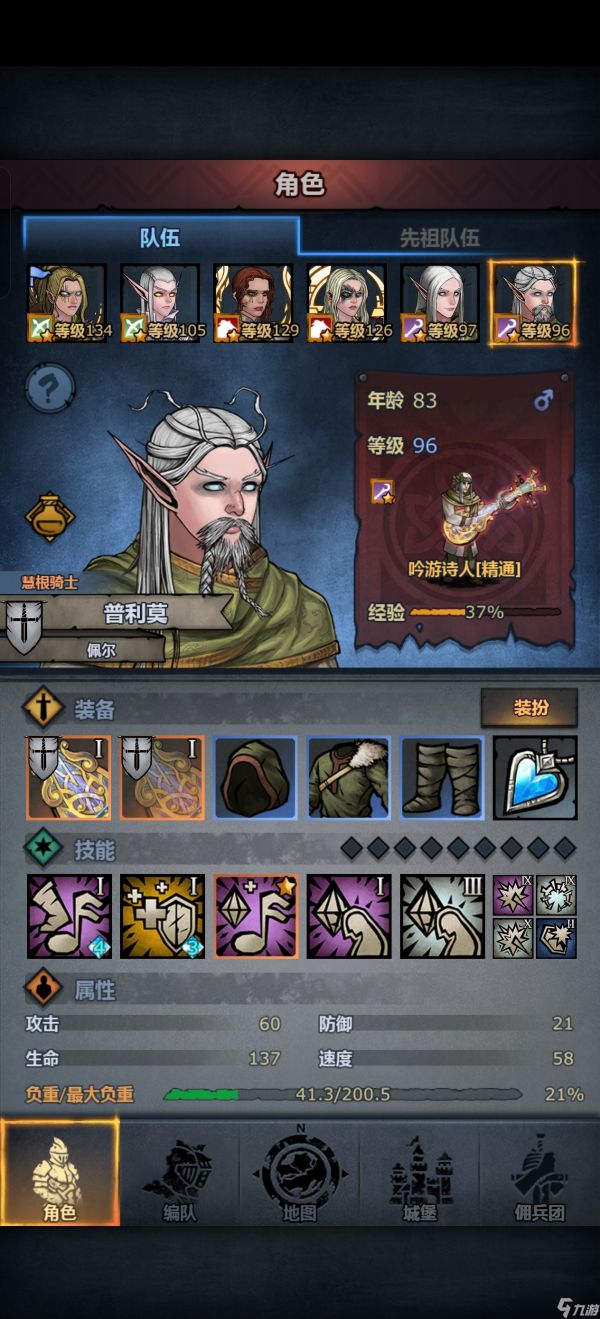
Task: View the golden shield skill
Action: (161, 916)
